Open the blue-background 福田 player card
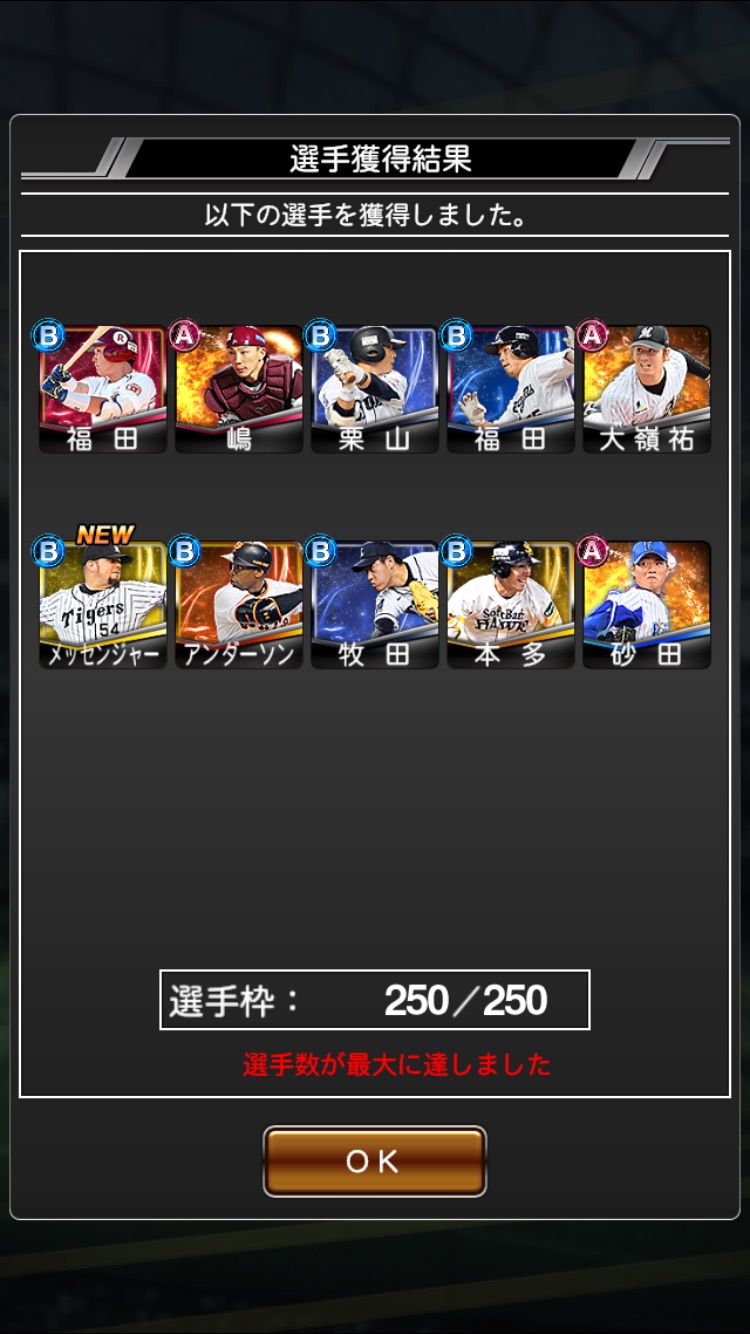Viewport: 750px width, 1334px height. (x=511, y=388)
